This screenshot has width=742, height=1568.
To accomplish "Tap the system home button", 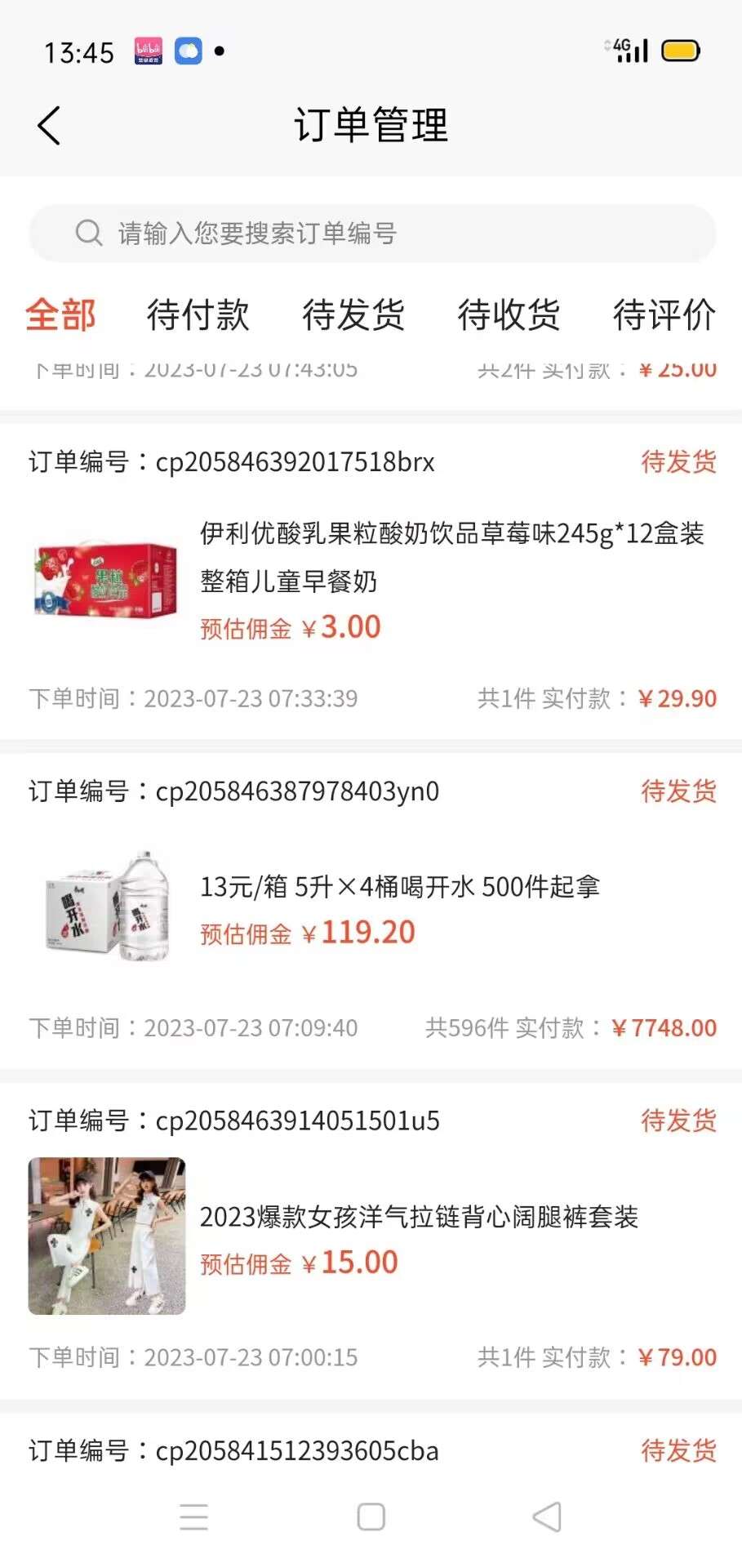I will click(371, 1517).
